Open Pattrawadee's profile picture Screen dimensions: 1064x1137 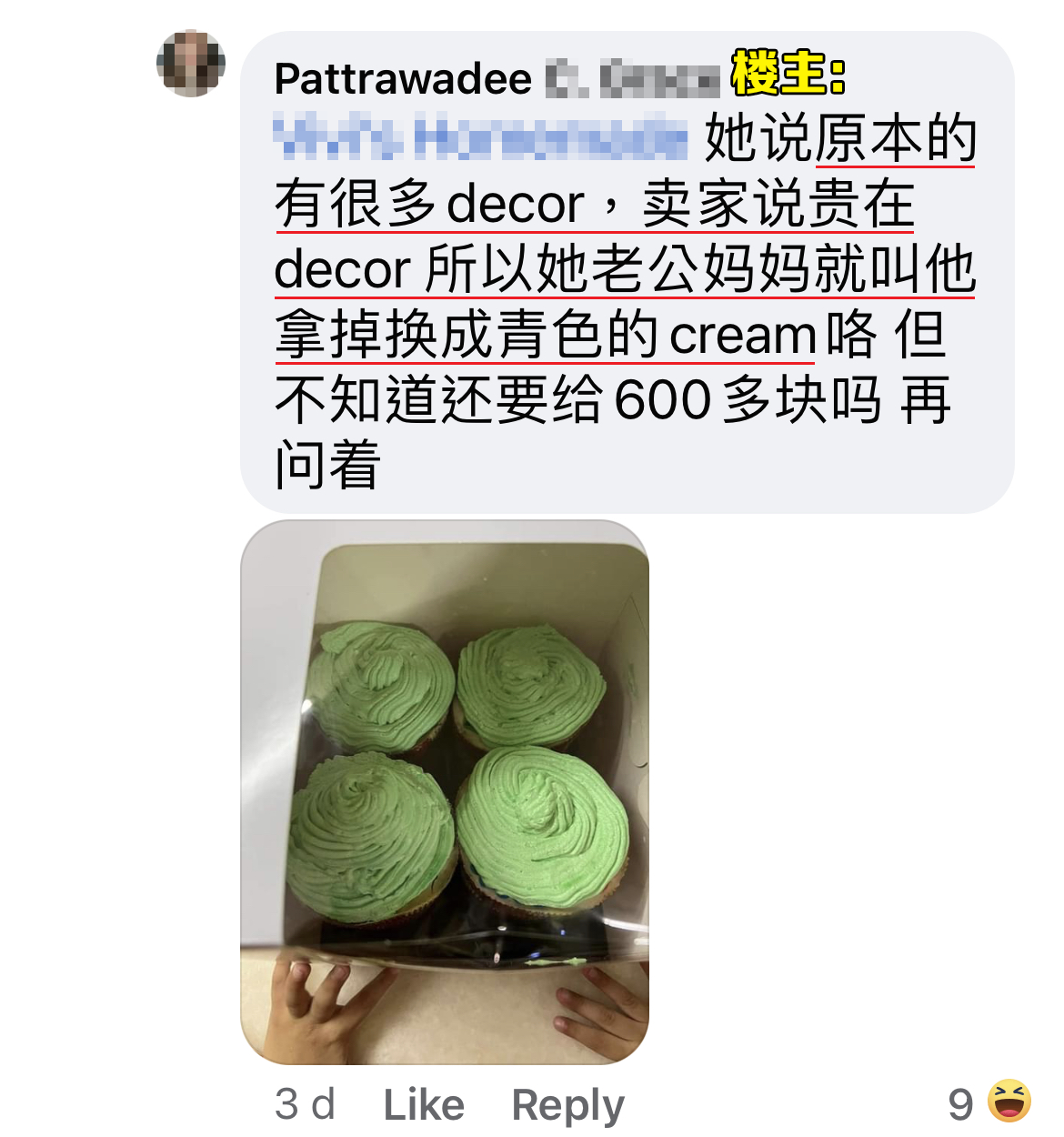click(x=191, y=64)
